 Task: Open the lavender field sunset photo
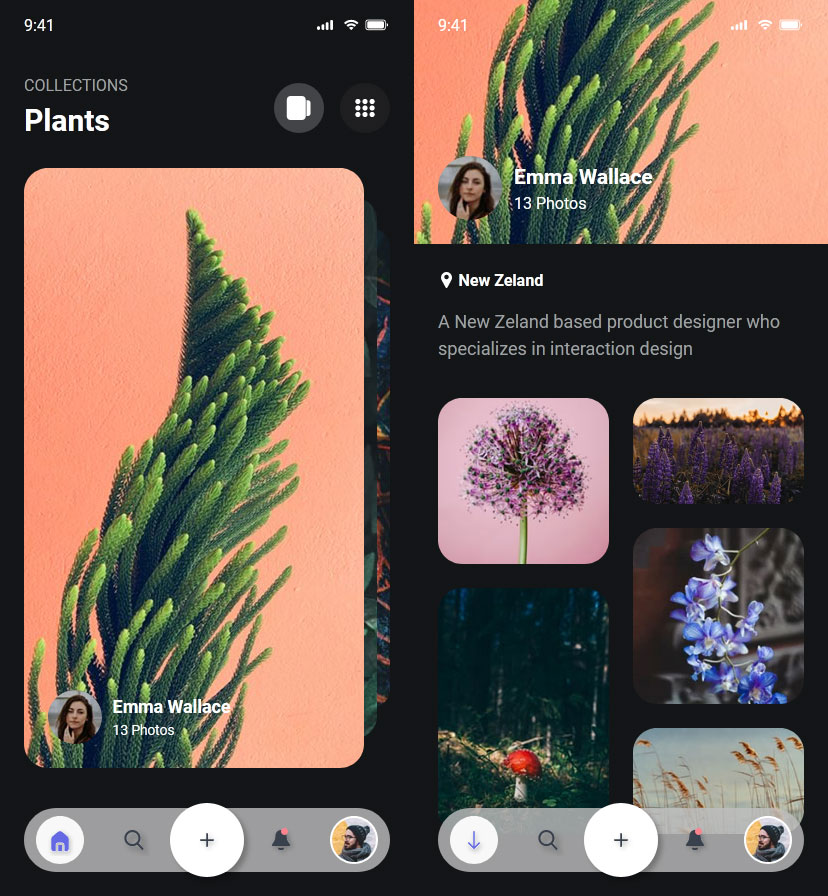tap(718, 450)
